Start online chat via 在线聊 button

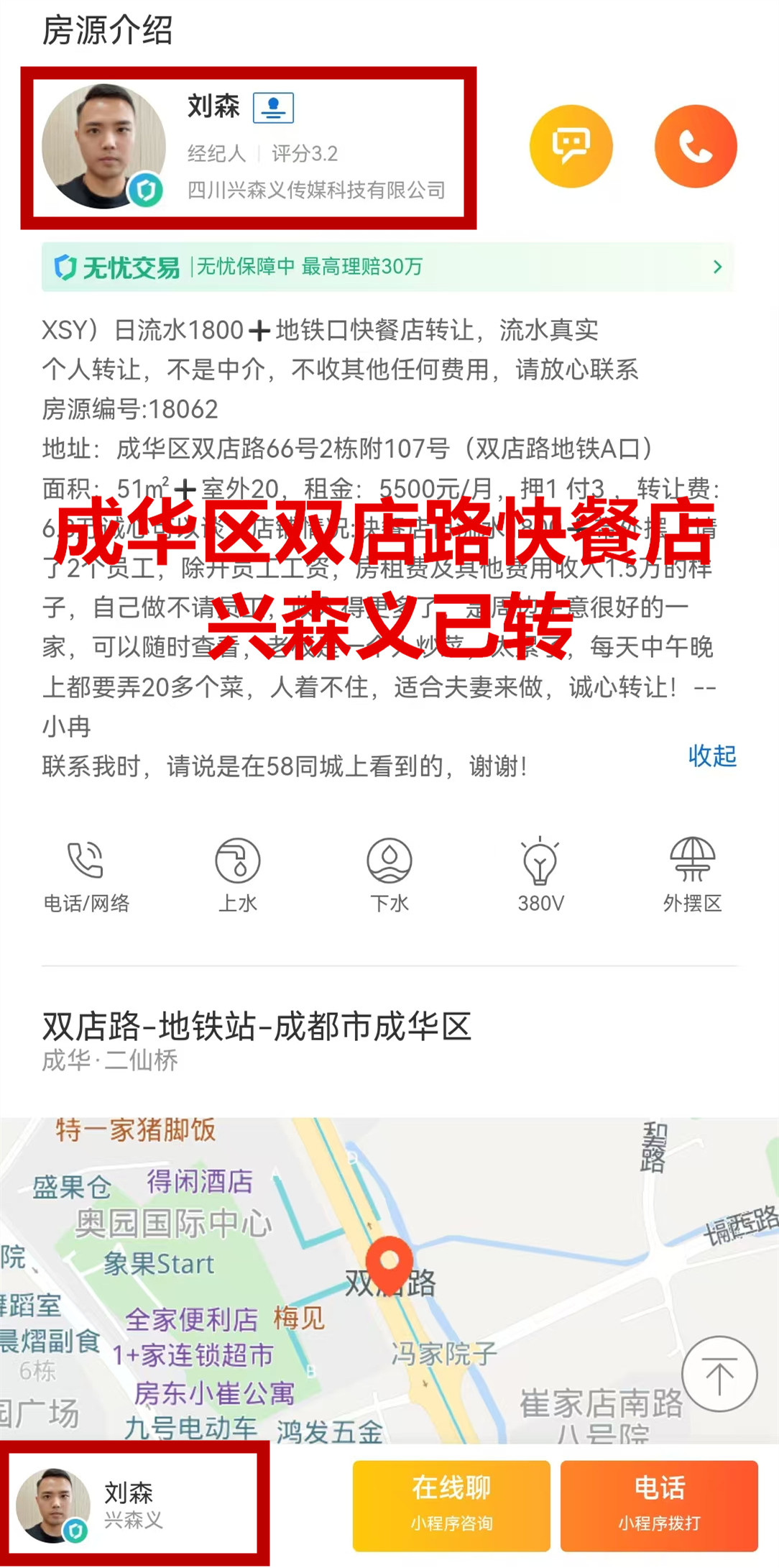coord(451,1505)
